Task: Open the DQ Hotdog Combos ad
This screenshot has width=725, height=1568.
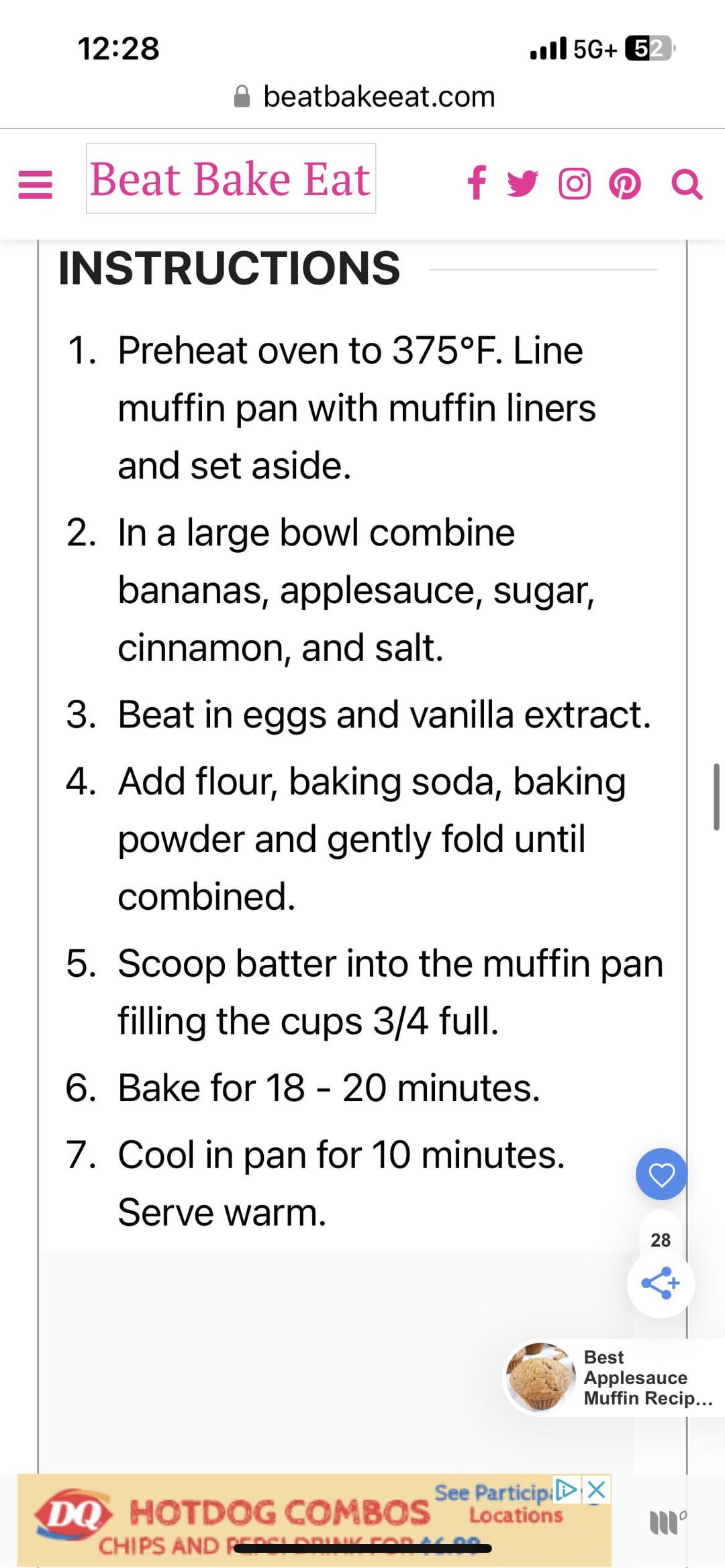Action: point(314,1520)
